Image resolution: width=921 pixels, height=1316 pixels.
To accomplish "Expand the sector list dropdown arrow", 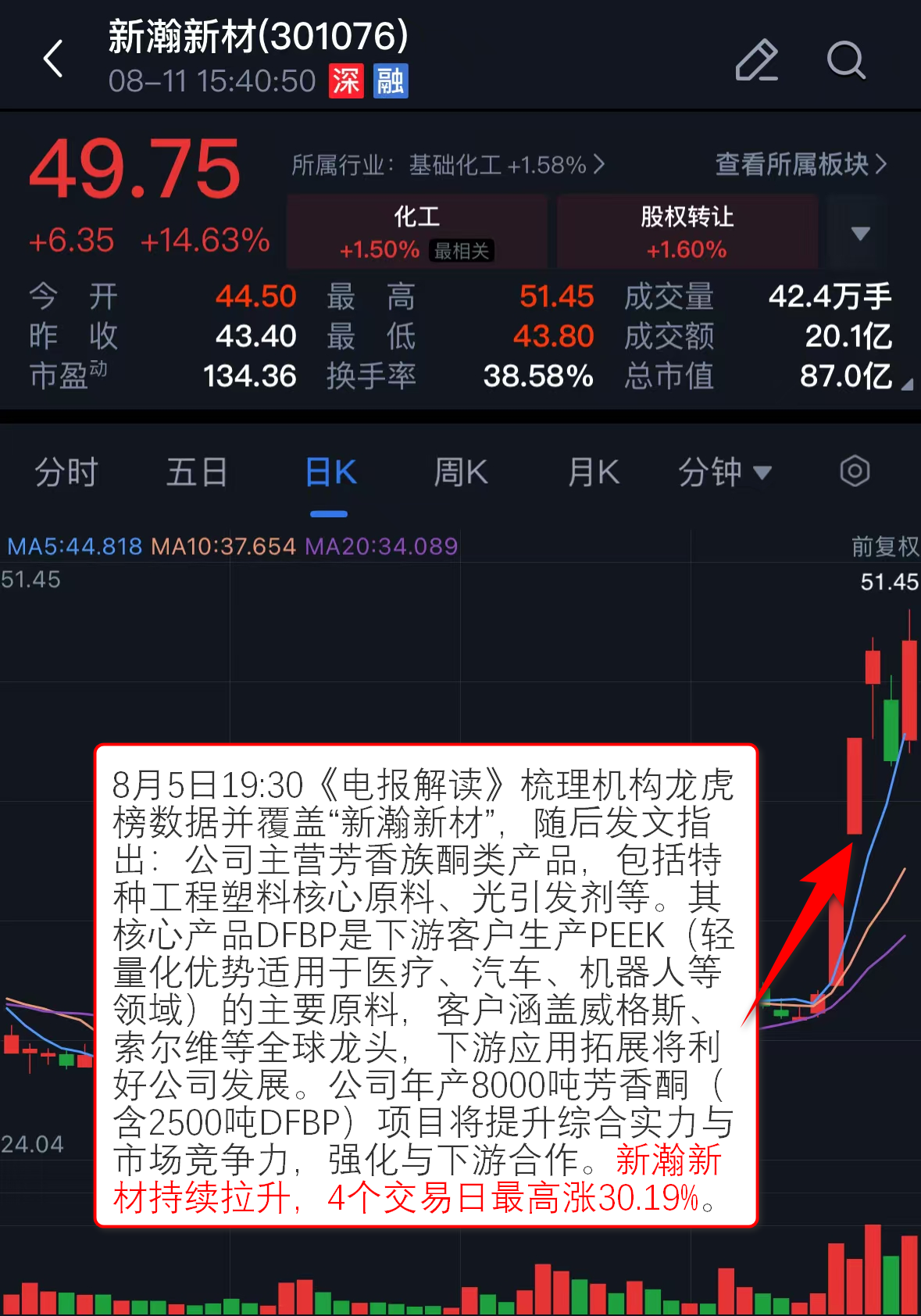I will coord(860,233).
